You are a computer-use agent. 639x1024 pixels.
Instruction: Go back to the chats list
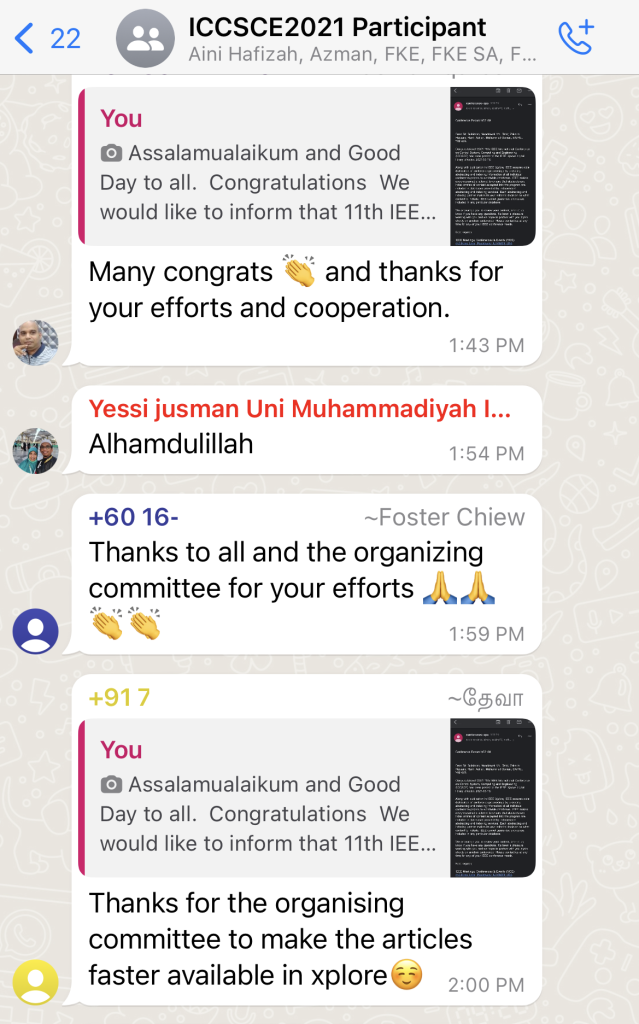46,39
